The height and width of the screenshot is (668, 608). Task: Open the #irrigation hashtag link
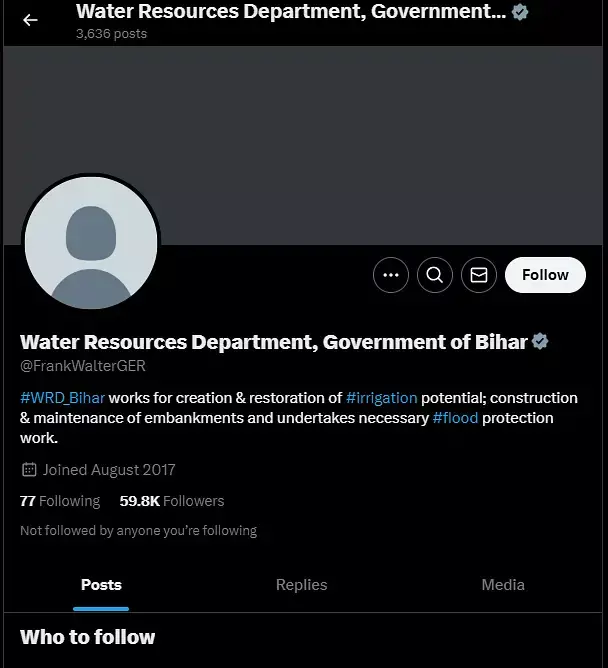[x=381, y=398]
